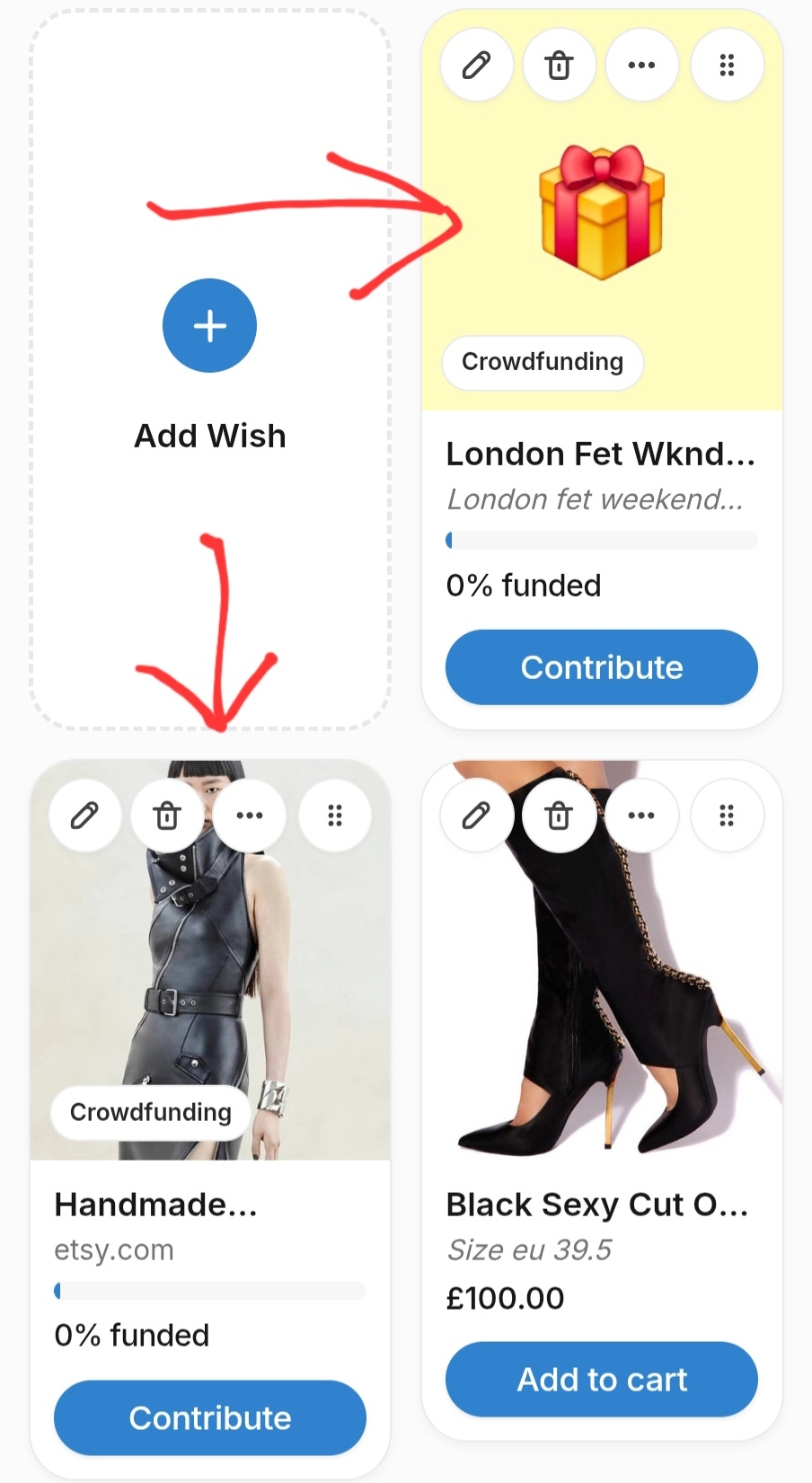The height and width of the screenshot is (1483, 812).
Task: Edit the London Fet Wknd wish
Action: coord(476,65)
